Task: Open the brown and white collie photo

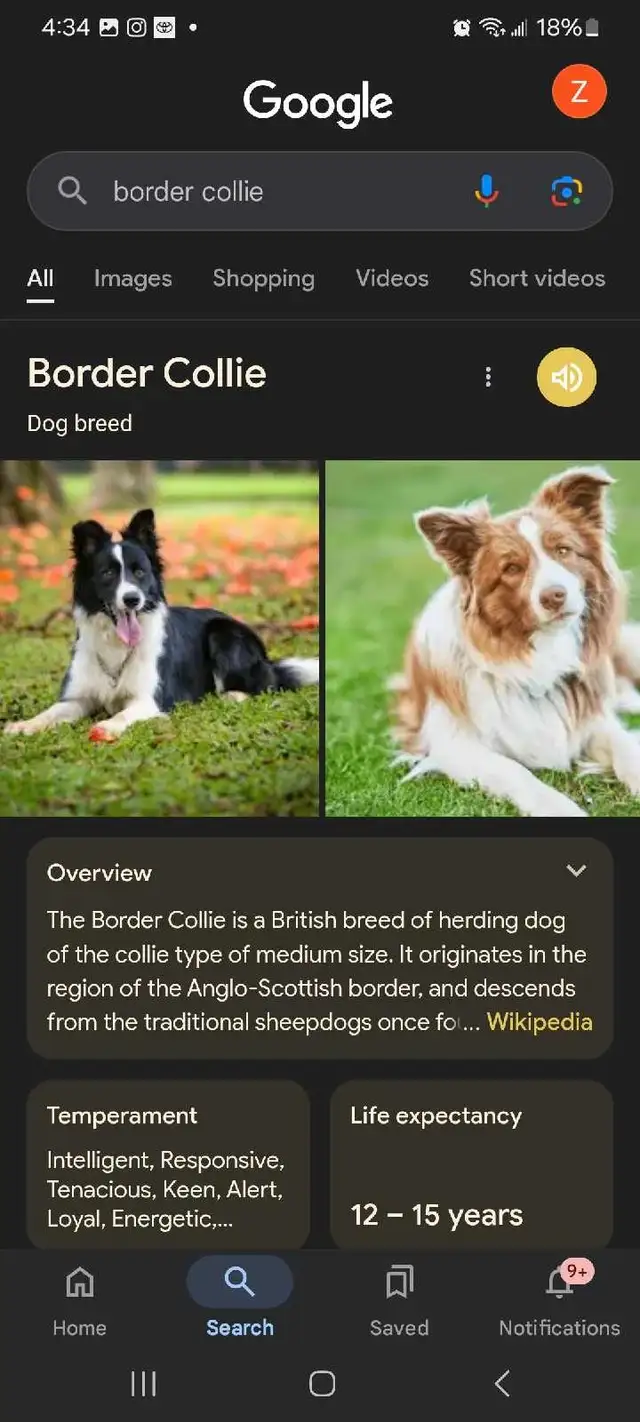Action: [x=483, y=638]
